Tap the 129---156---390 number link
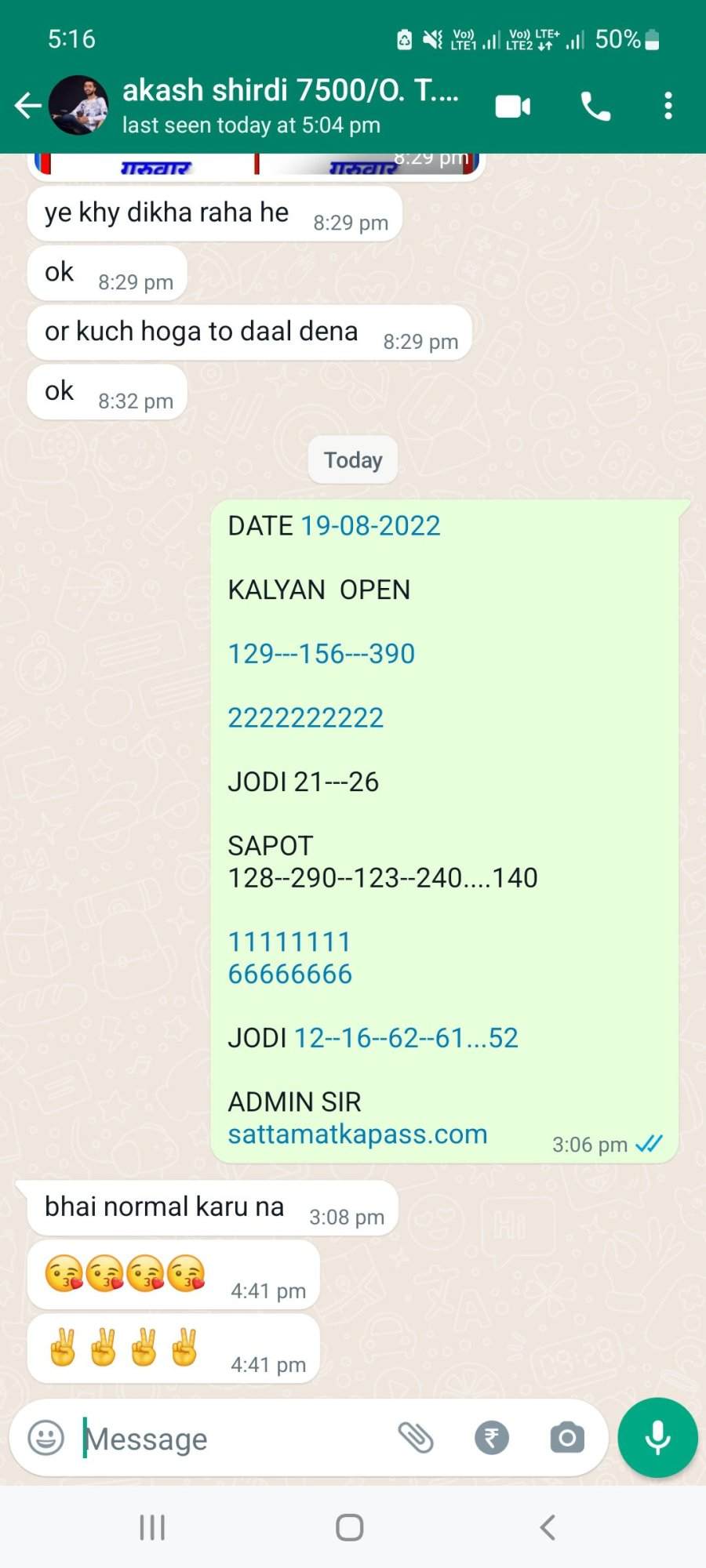This screenshot has width=706, height=1568. pos(321,653)
